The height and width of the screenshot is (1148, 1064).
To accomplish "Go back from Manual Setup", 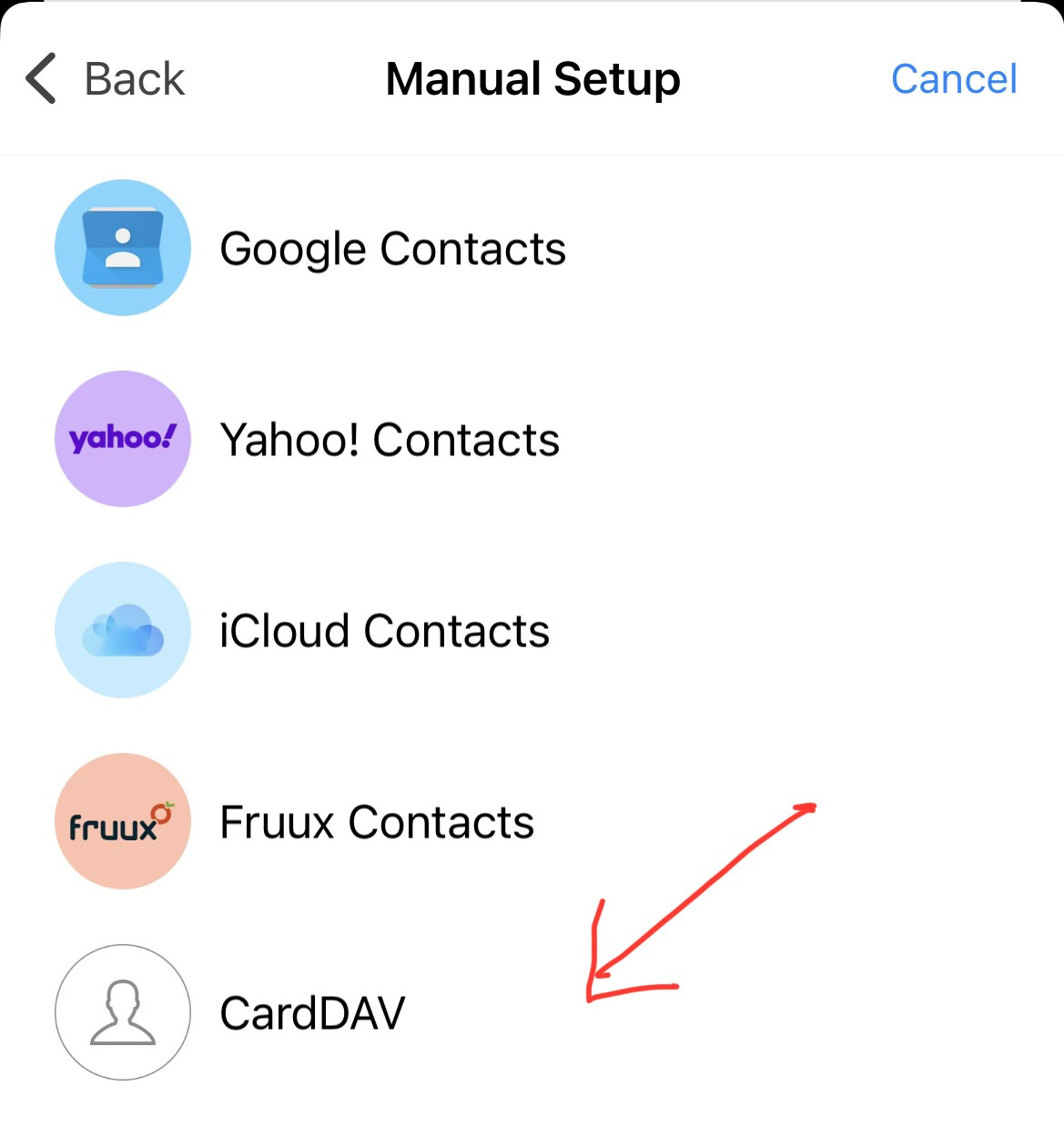I will (105, 78).
